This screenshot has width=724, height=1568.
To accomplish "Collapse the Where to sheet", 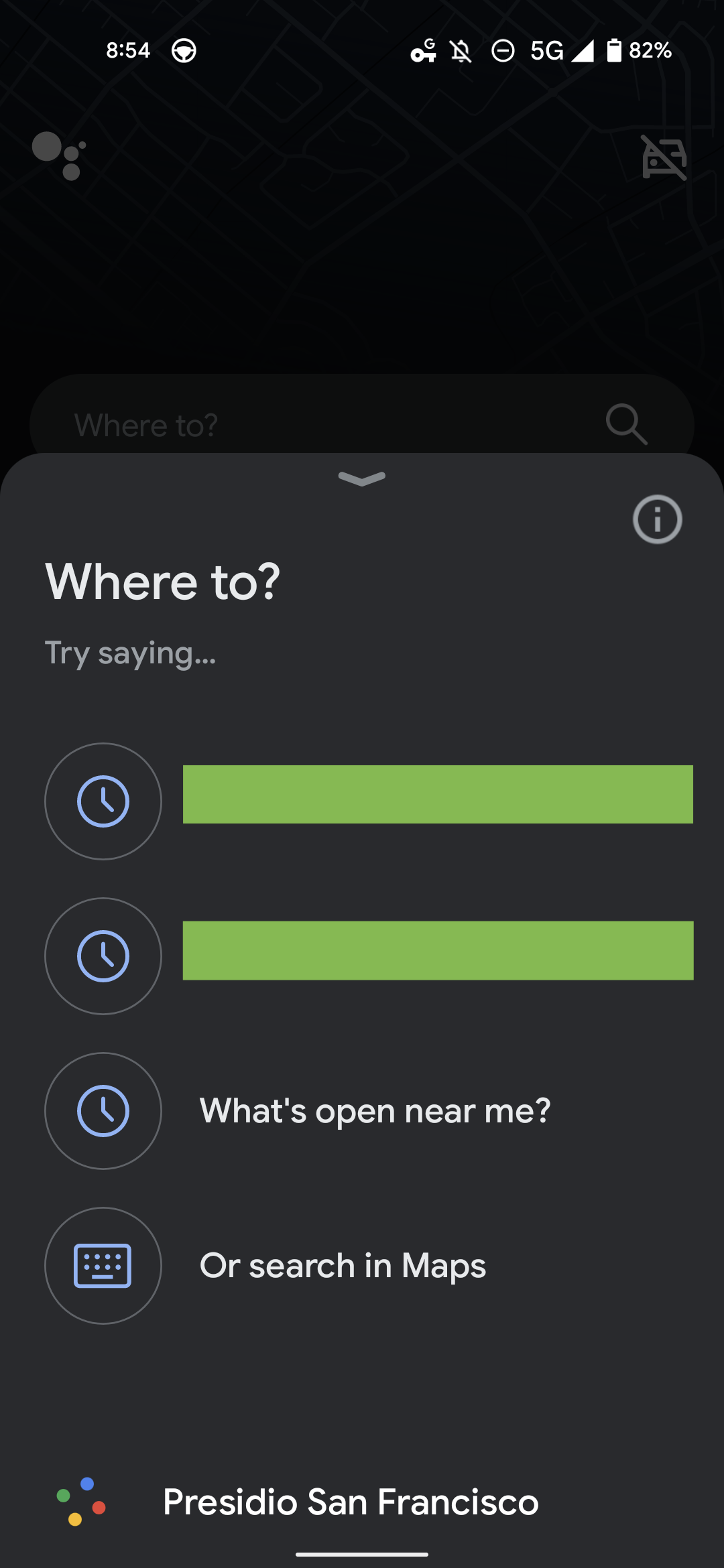I will pos(362,478).
